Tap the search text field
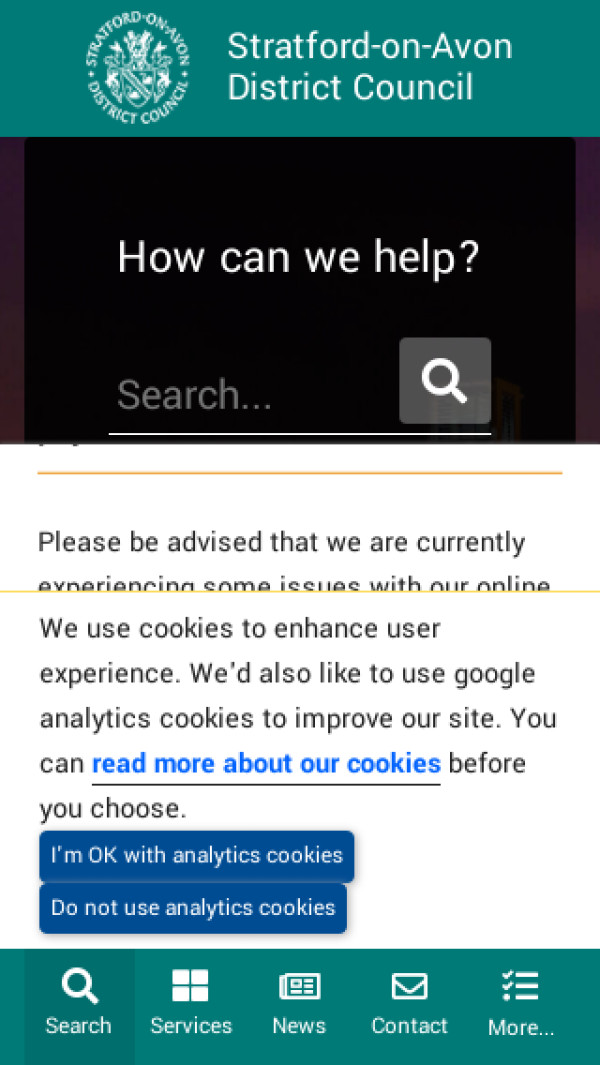The height and width of the screenshot is (1065, 600). tap(250, 396)
